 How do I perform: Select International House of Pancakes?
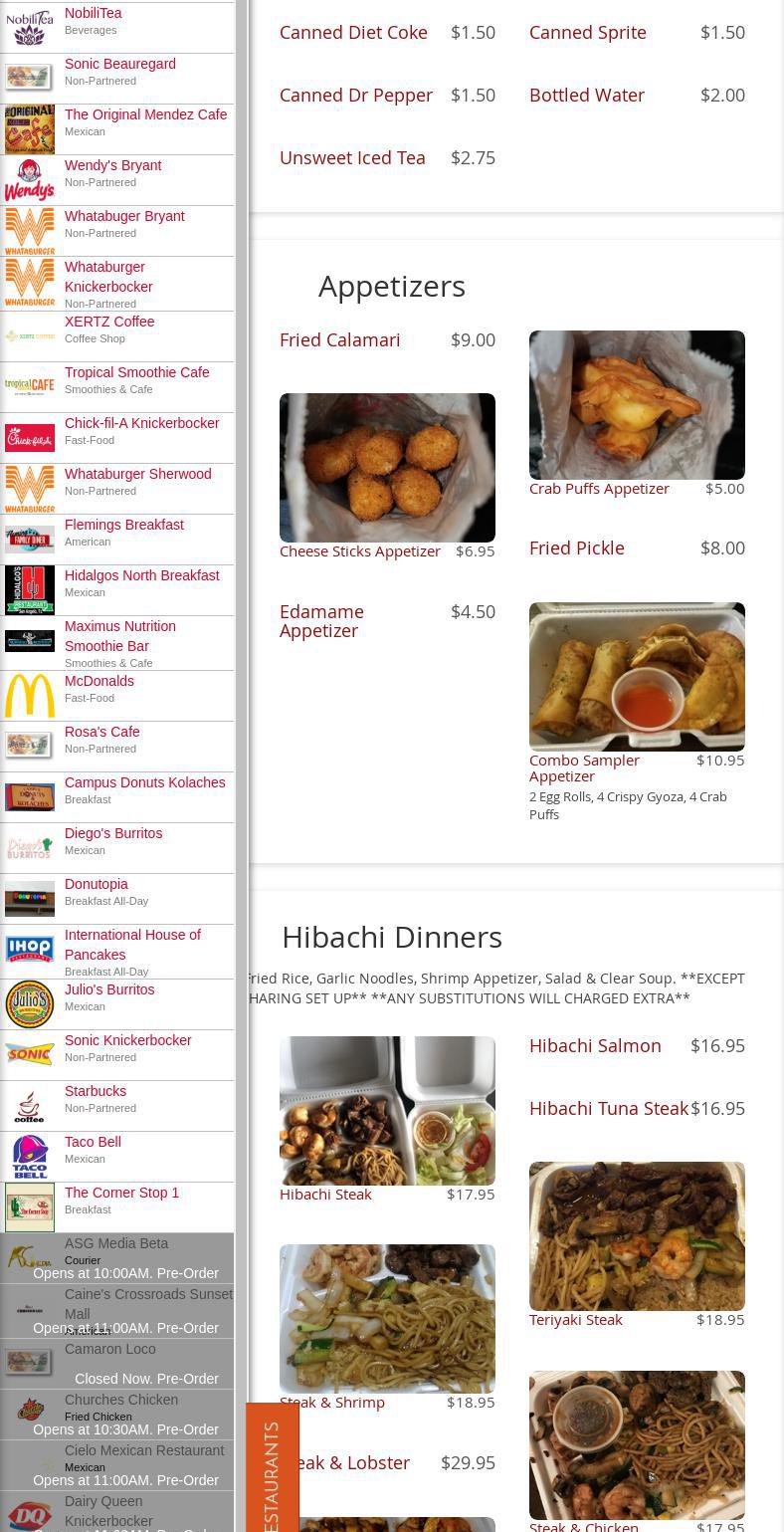(x=132, y=945)
